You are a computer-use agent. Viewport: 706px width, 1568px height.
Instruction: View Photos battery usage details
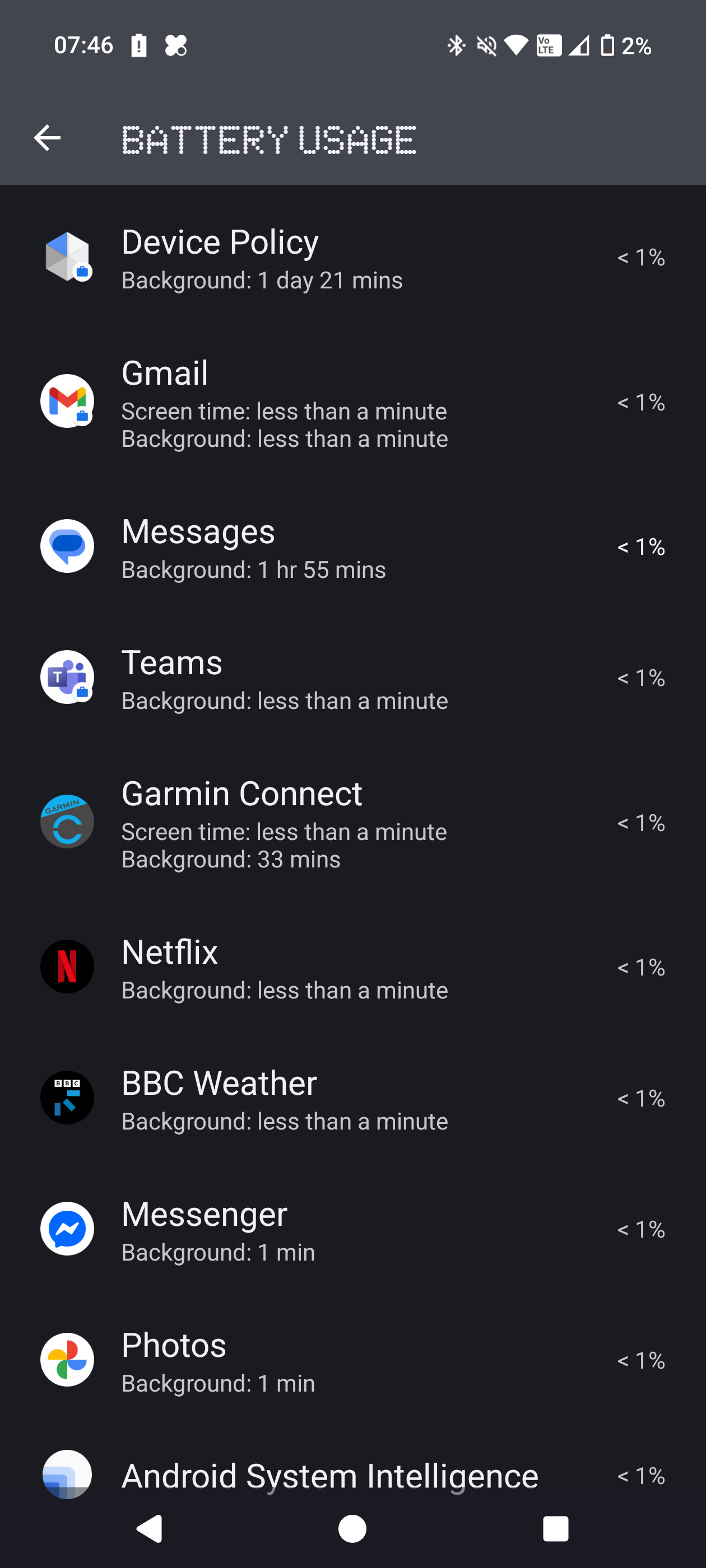352,1360
